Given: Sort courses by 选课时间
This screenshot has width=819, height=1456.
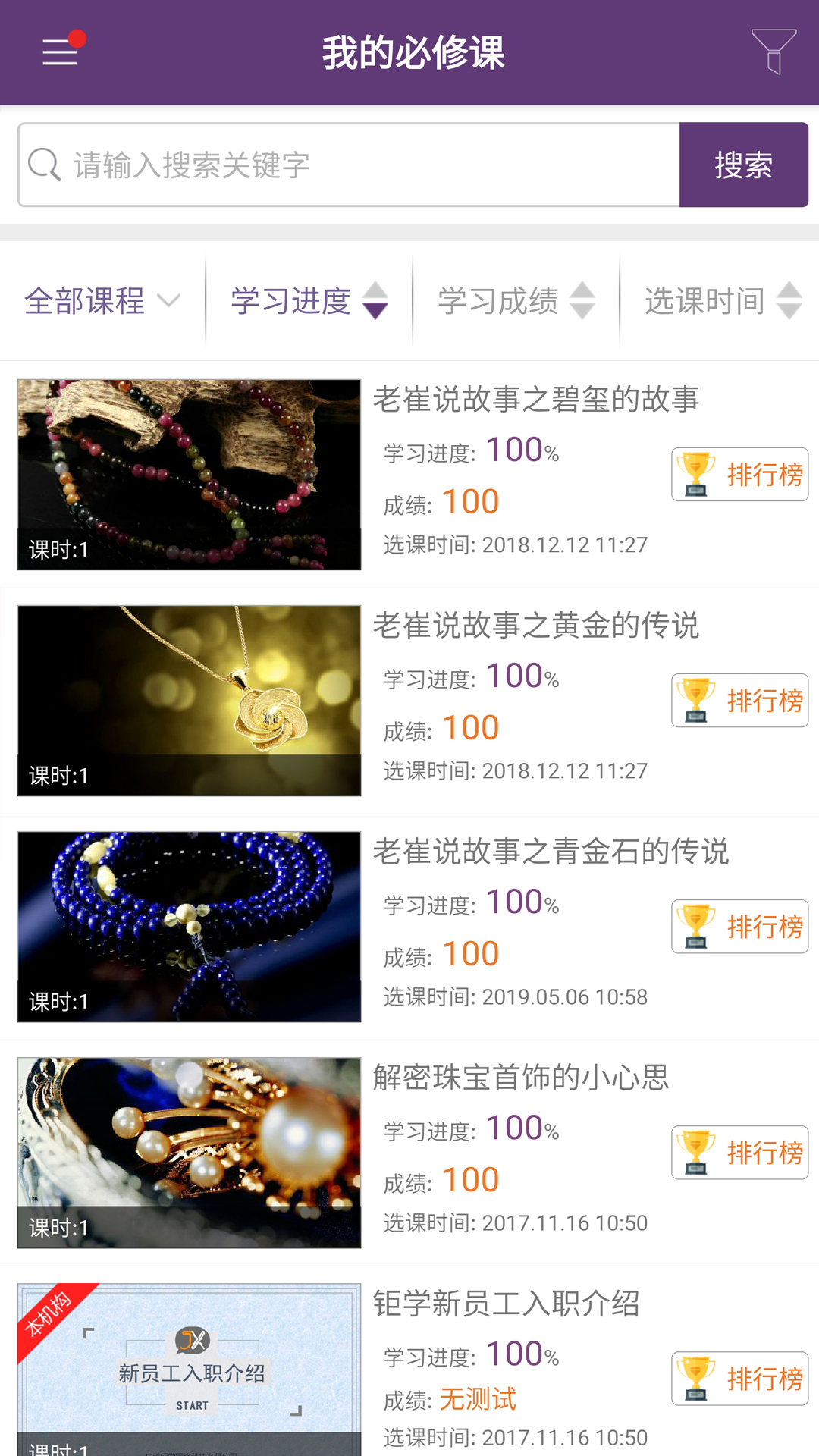Looking at the screenshot, I should [723, 301].
